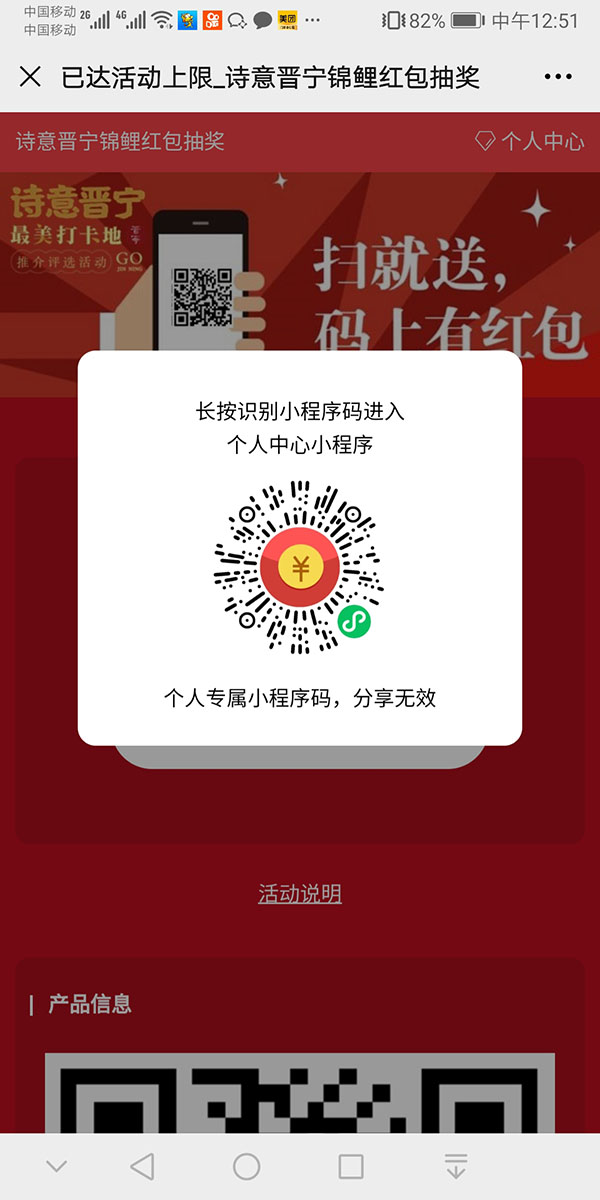Tap the system back button
Screen dimensions: 600x1200
(143, 1166)
